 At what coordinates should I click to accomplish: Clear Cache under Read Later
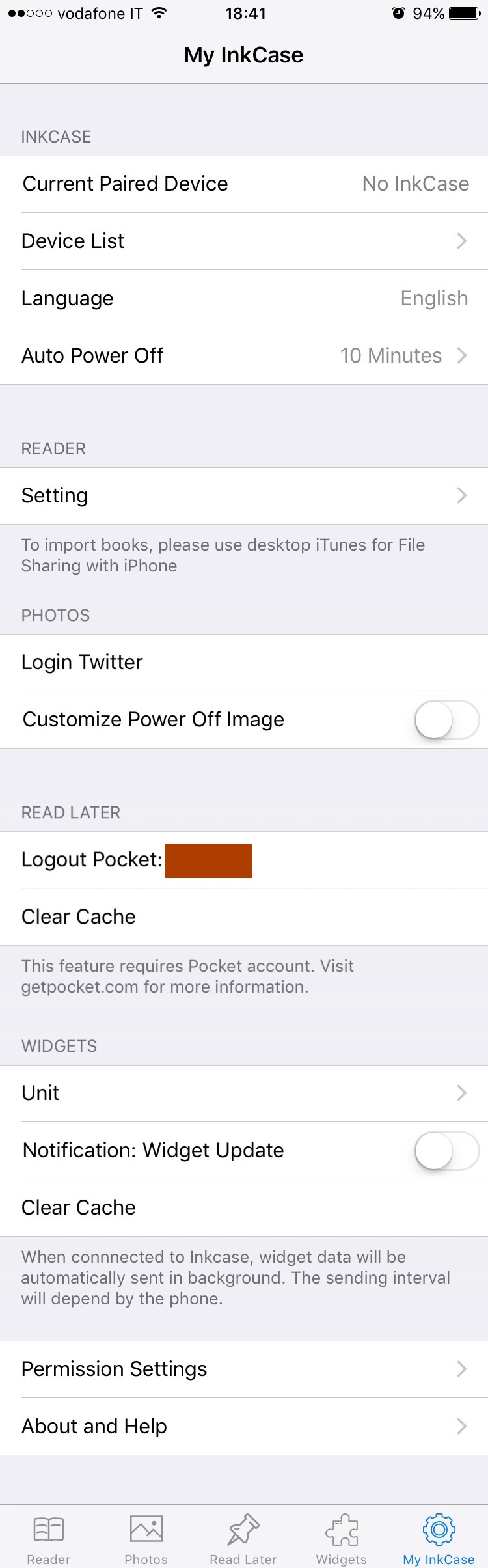(x=244, y=917)
